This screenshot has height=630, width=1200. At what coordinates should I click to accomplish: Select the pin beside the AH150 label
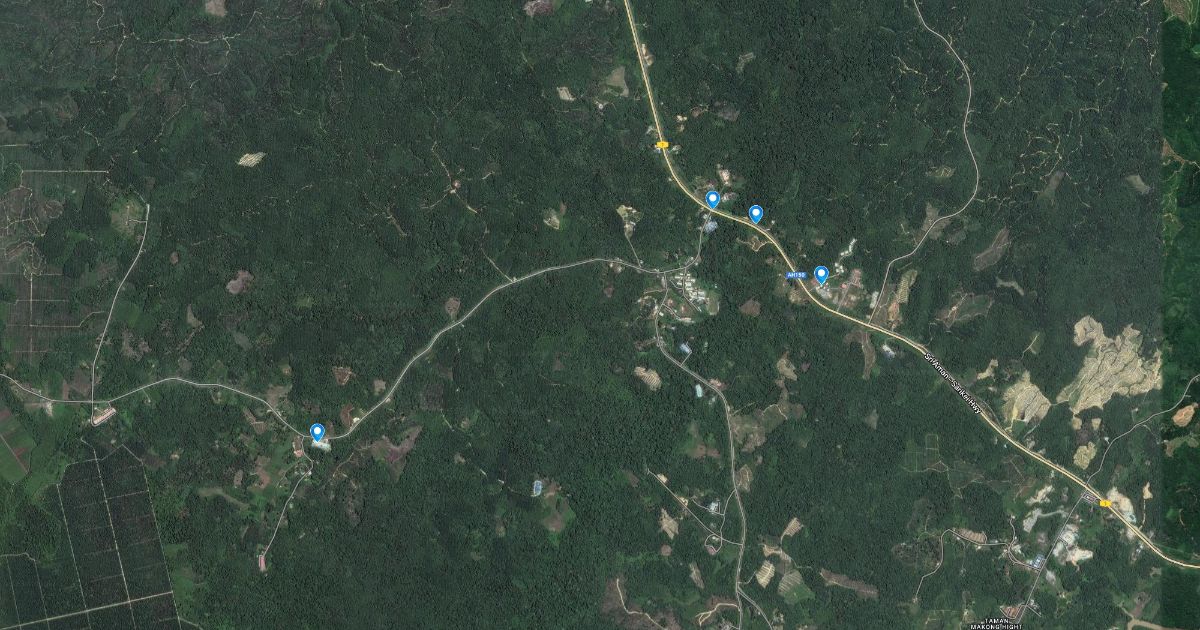point(821,274)
